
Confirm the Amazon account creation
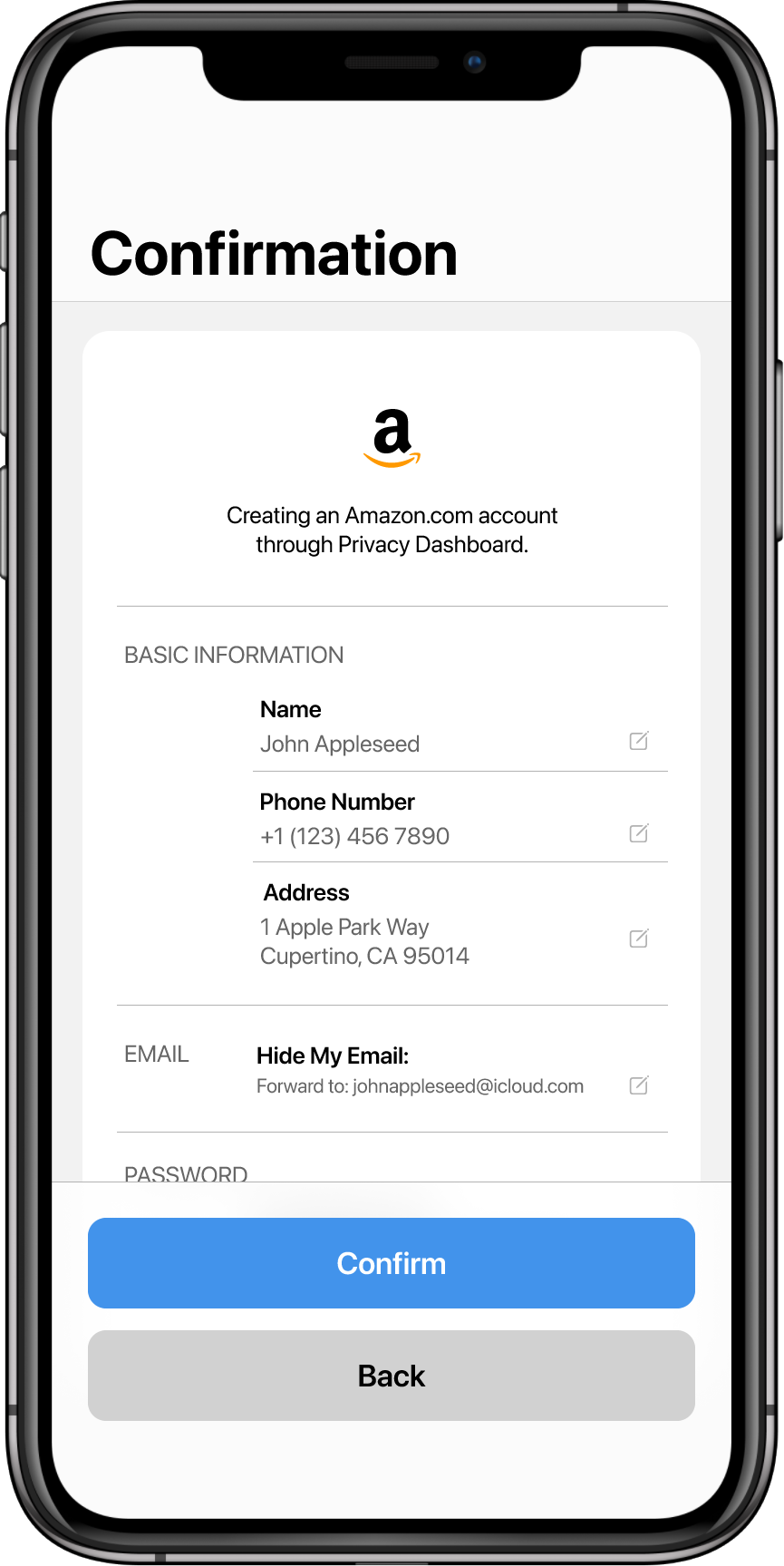pyautogui.click(x=392, y=1263)
